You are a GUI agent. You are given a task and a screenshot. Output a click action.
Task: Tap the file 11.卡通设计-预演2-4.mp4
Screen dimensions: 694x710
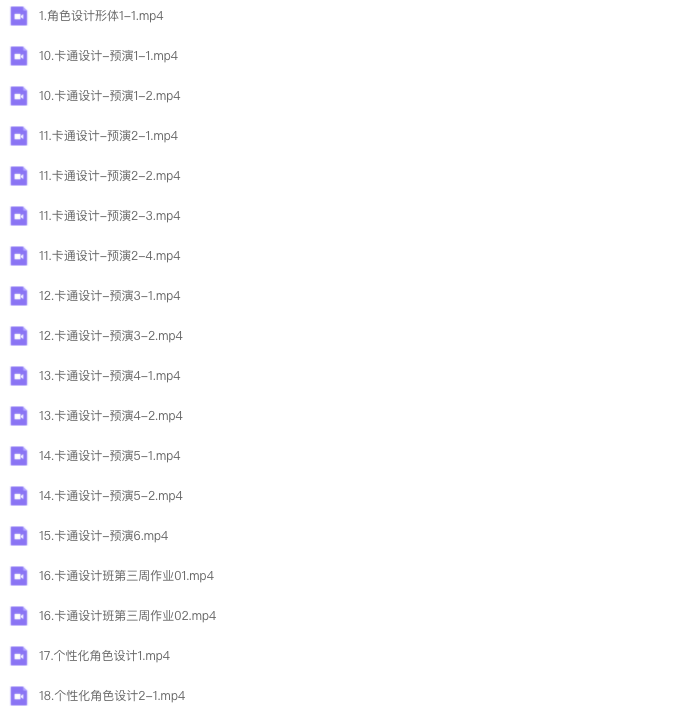pos(109,256)
